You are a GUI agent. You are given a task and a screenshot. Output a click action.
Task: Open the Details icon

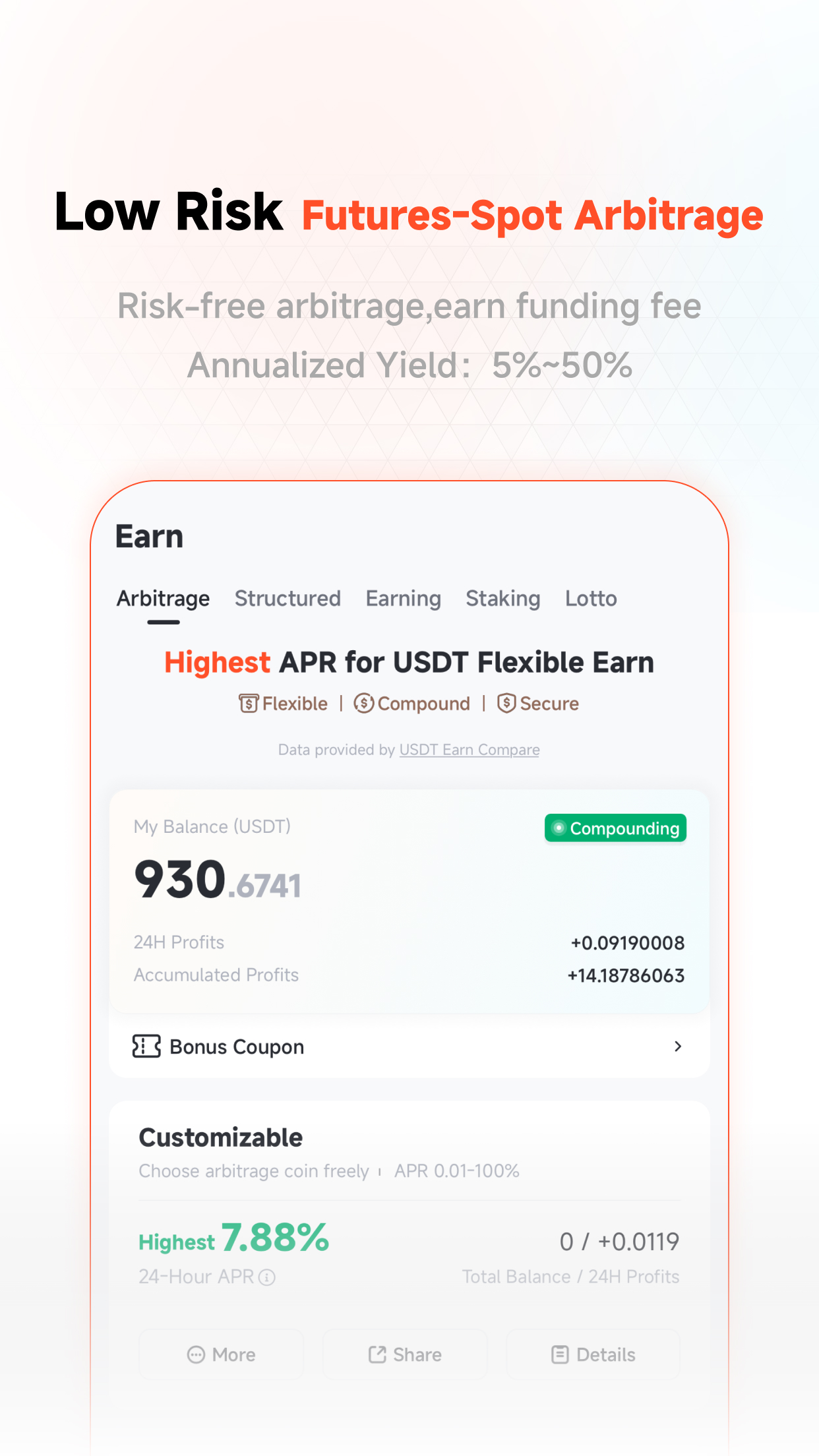point(560,1354)
